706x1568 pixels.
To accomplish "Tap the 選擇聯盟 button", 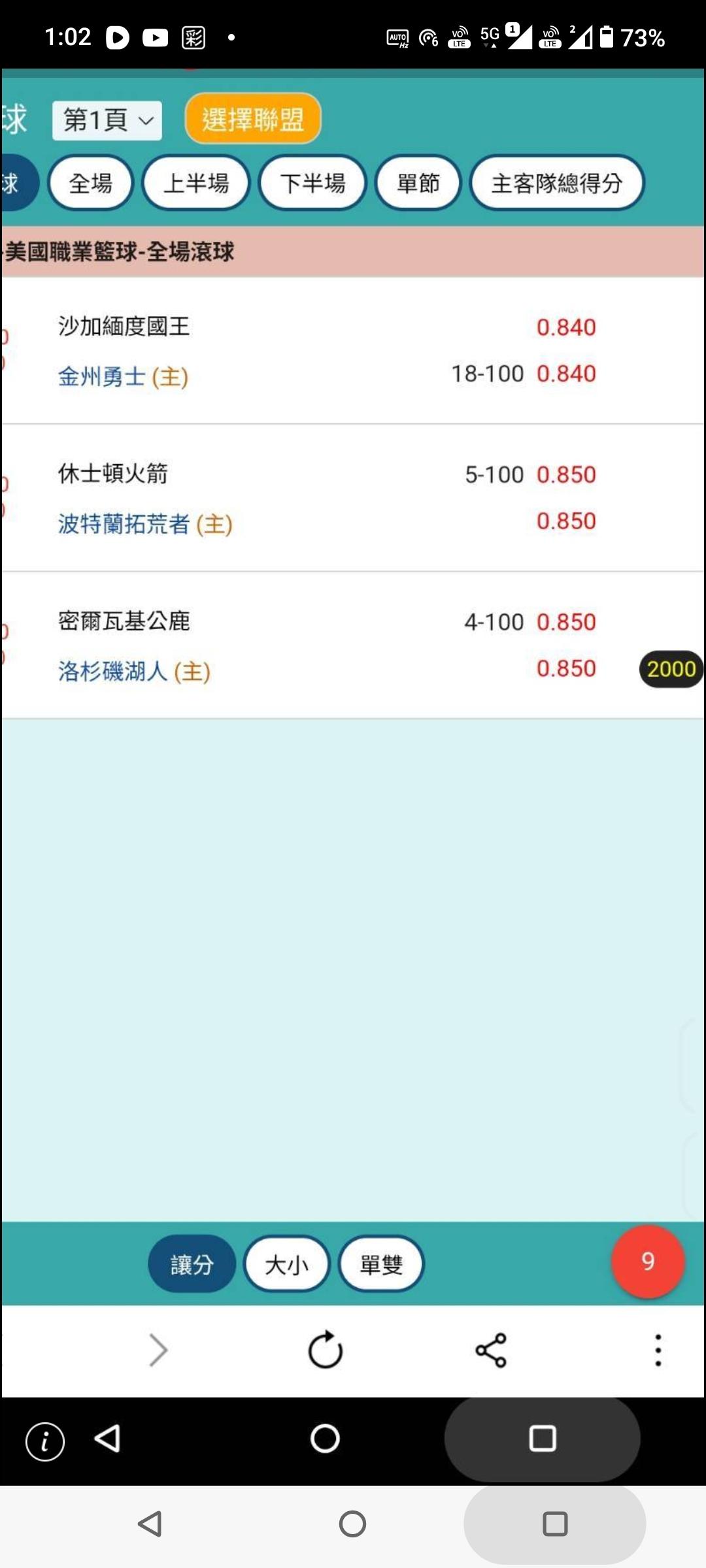I will click(x=253, y=119).
